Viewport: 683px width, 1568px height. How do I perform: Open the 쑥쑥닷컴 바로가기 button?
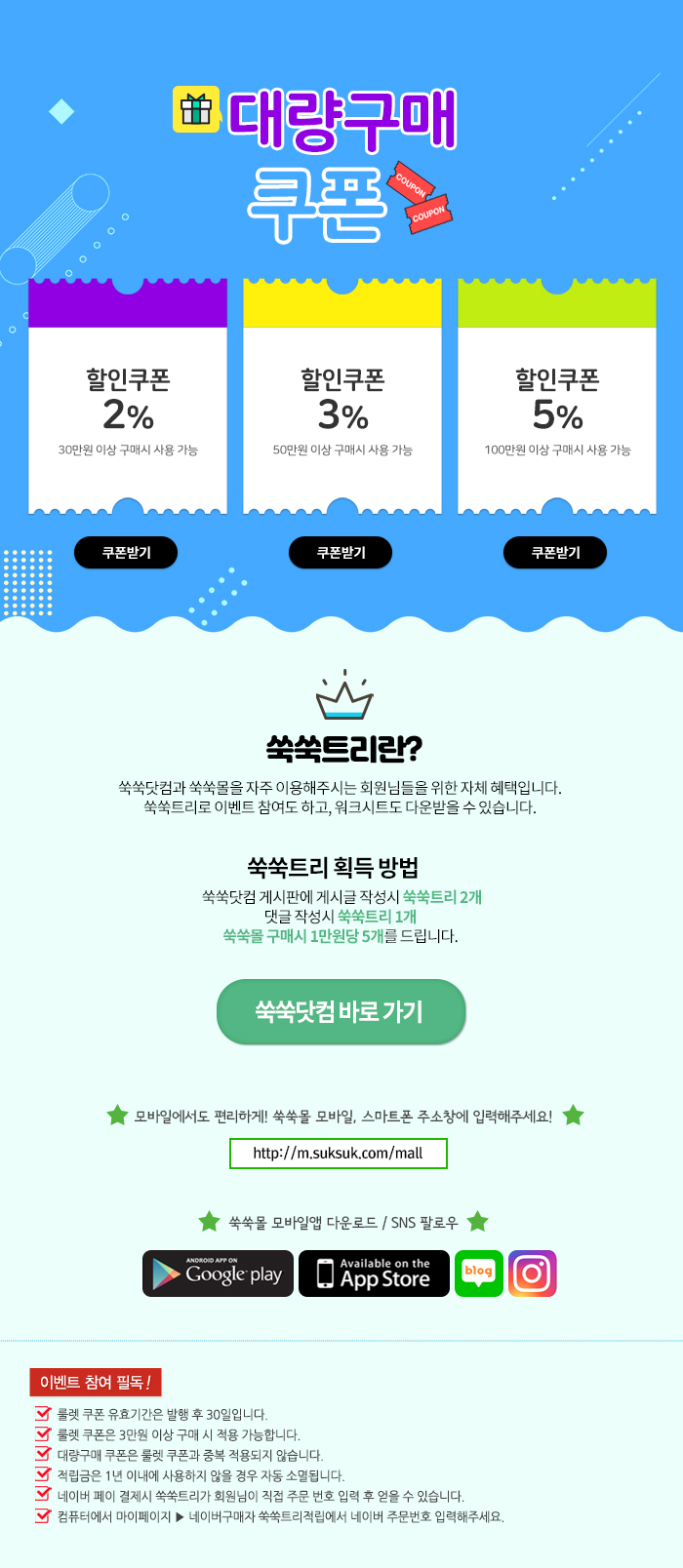click(x=341, y=1011)
